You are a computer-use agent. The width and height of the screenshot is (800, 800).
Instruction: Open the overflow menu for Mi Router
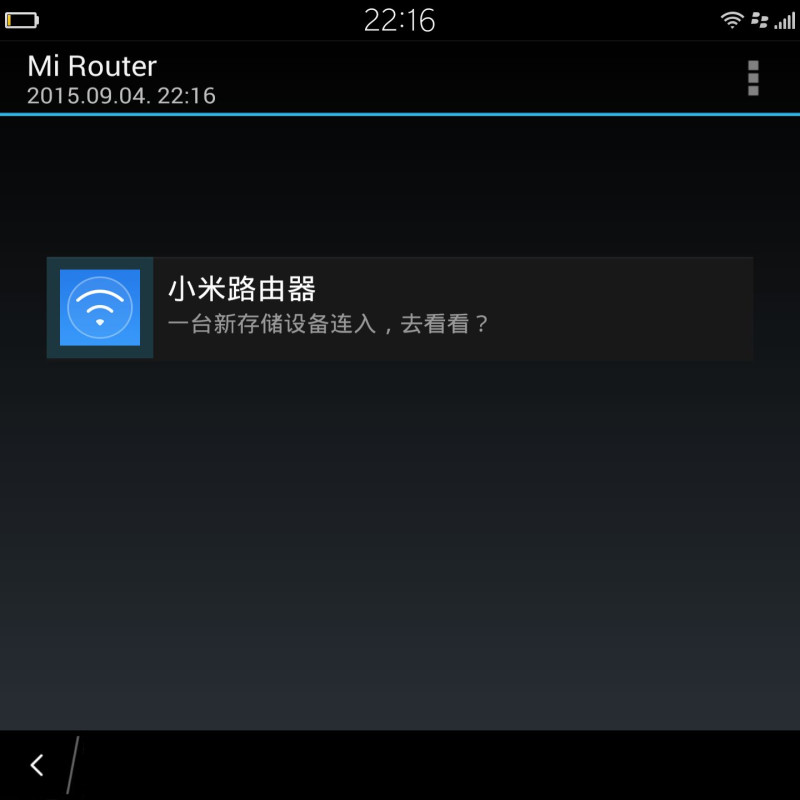pyautogui.click(x=753, y=78)
